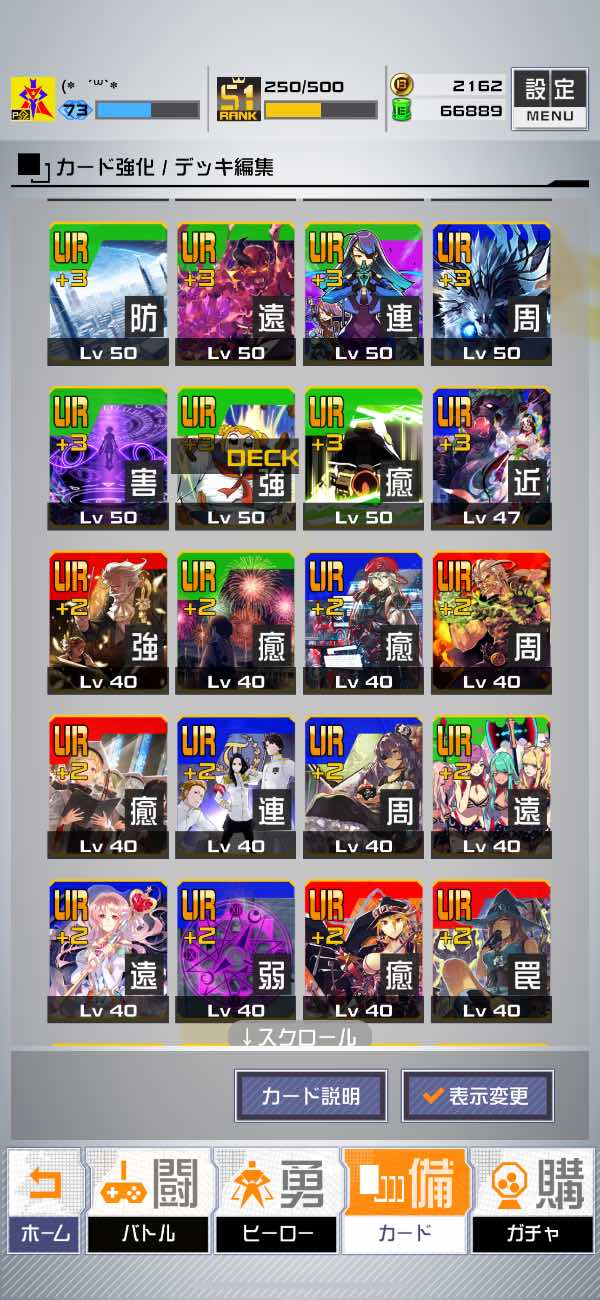600x1300 pixels.
Task: Open the UR+3 害 card Lv 50
Action: tap(107, 459)
